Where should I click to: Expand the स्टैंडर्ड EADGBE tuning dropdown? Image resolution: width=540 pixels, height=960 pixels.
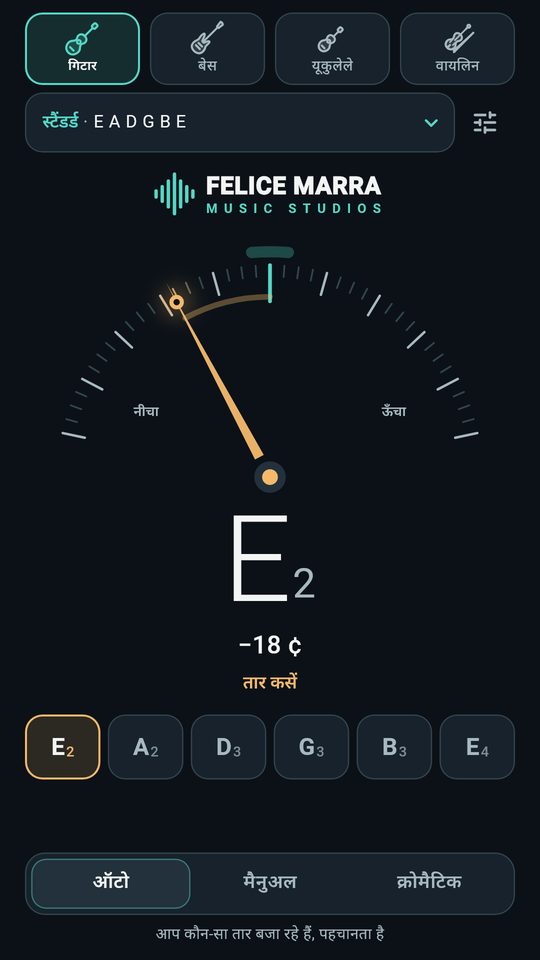coord(240,122)
